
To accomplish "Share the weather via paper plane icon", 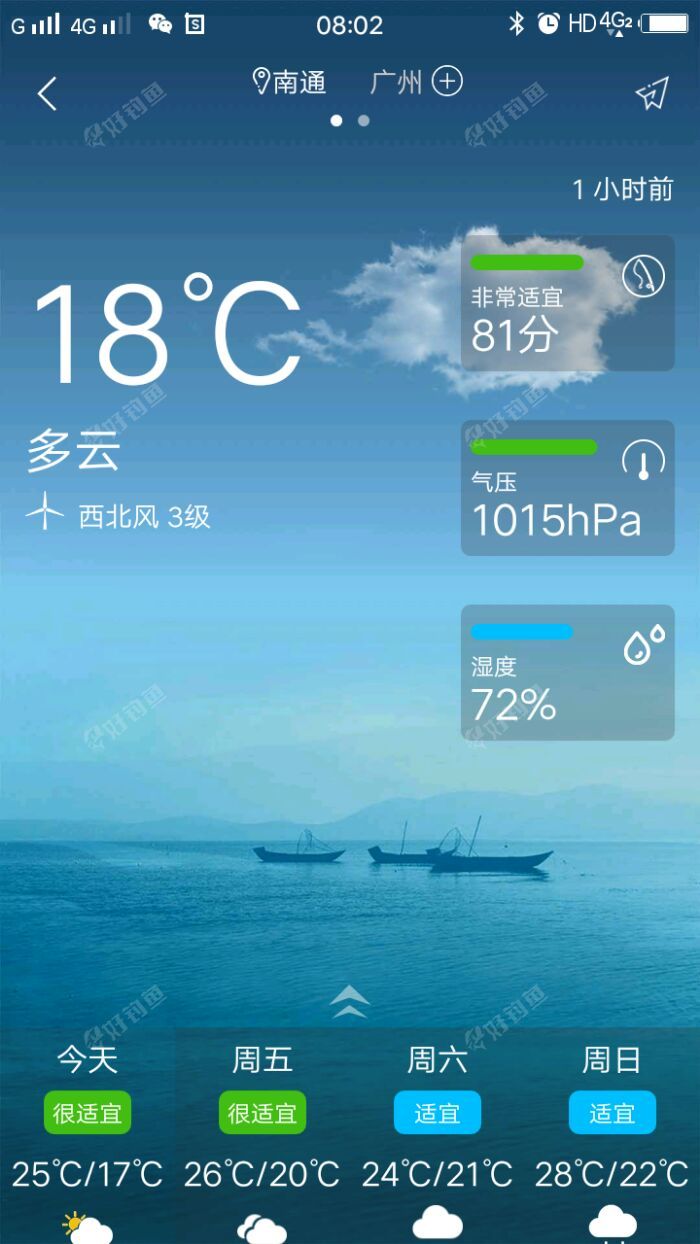I will [651, 94].
